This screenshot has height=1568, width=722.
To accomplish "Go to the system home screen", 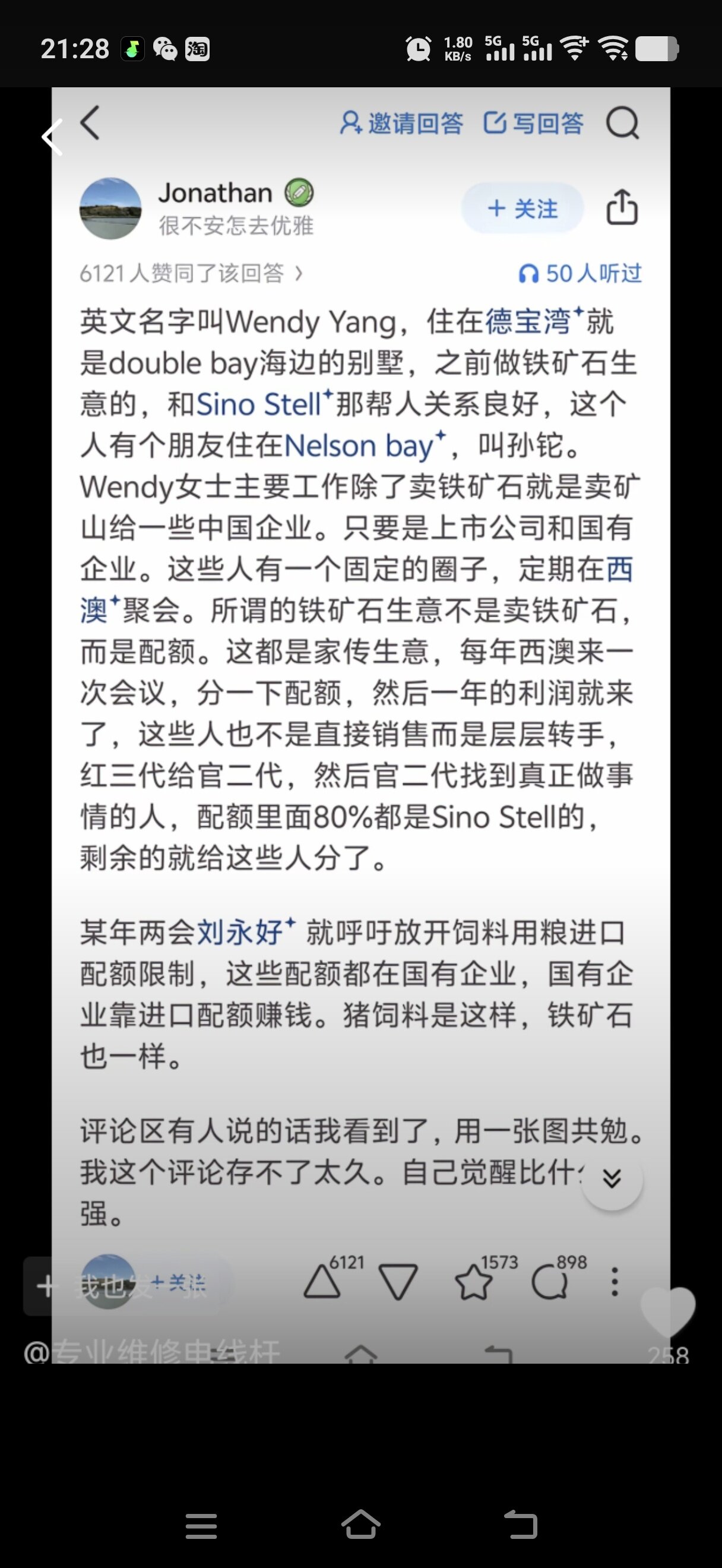I will click(x=360, y=1525).
